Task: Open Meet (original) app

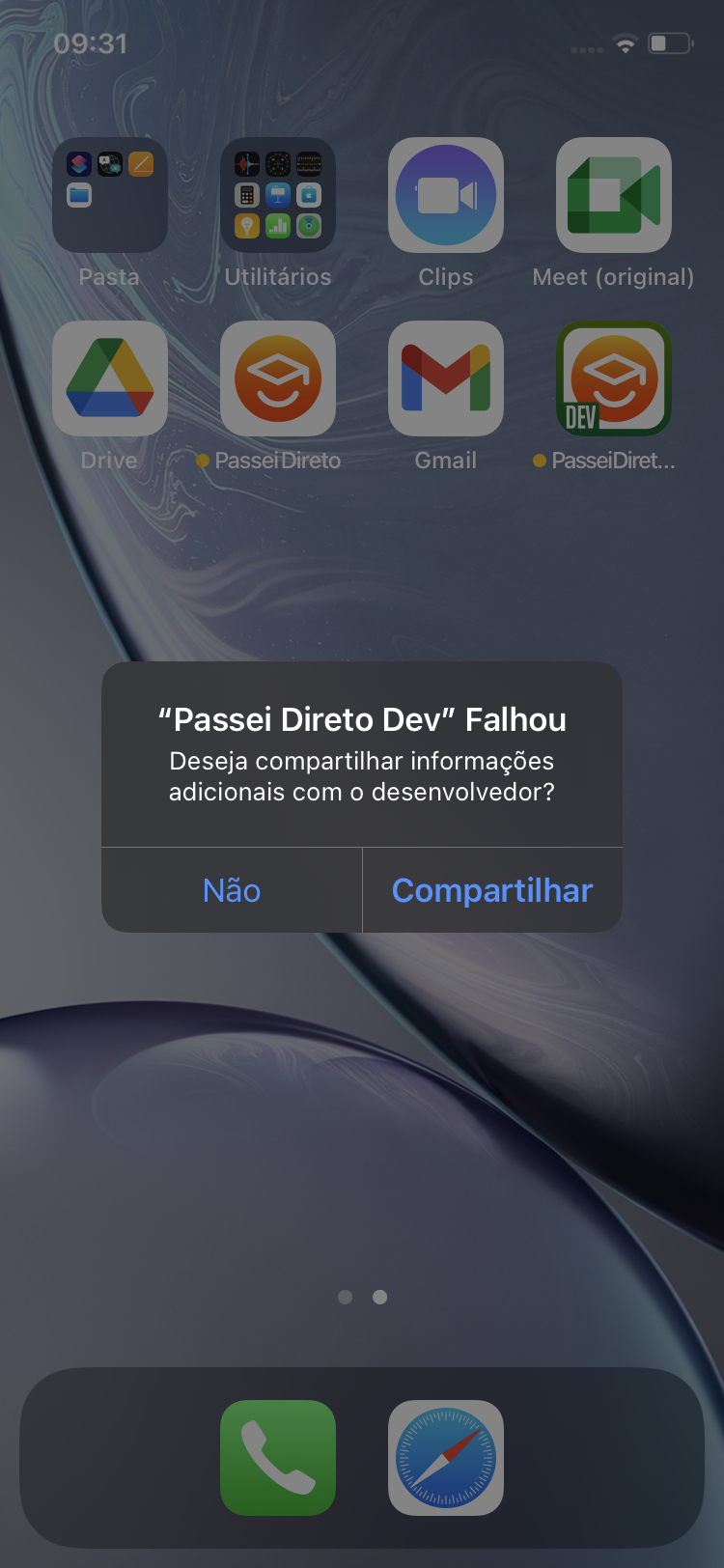Action: pos(614,195)
